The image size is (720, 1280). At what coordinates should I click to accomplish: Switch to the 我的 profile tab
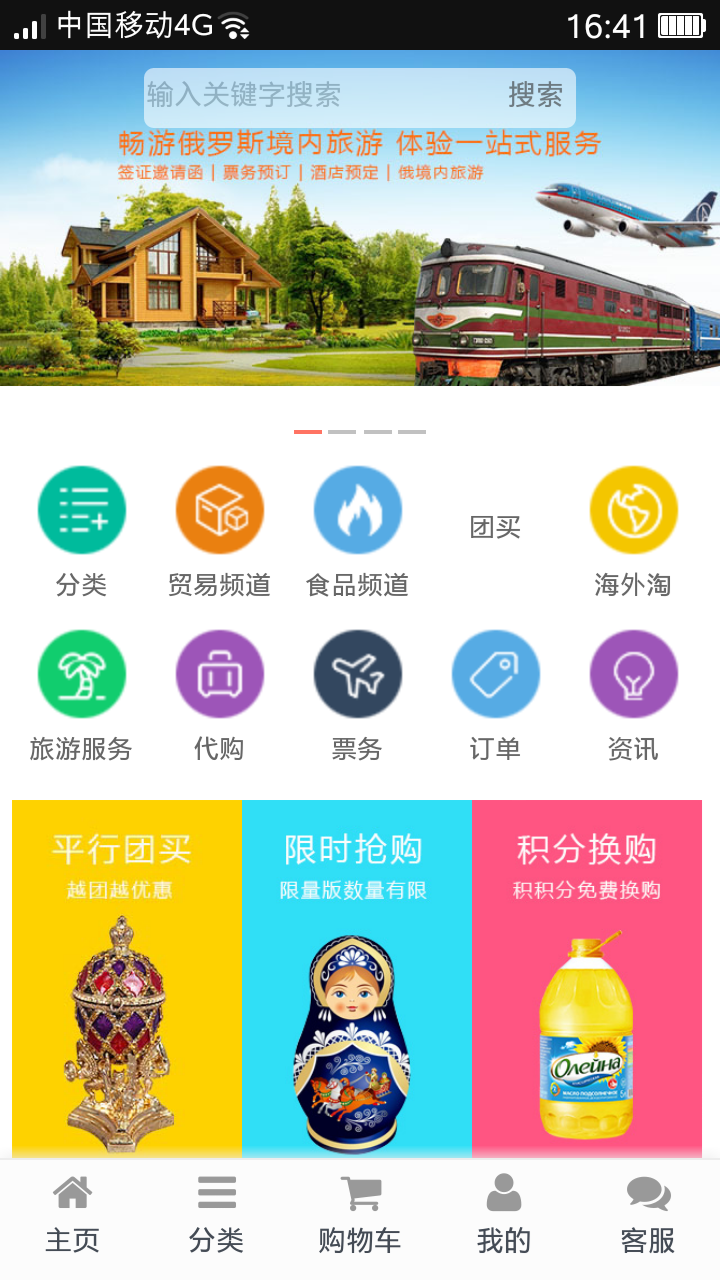click(504, 1216)
